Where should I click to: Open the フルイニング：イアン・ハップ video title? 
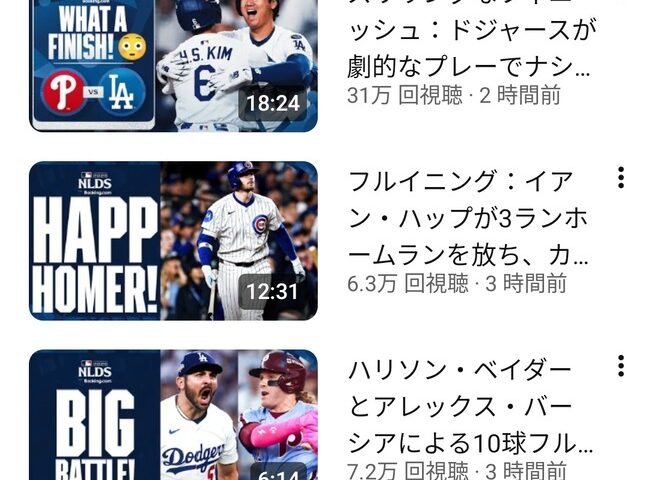470,217
